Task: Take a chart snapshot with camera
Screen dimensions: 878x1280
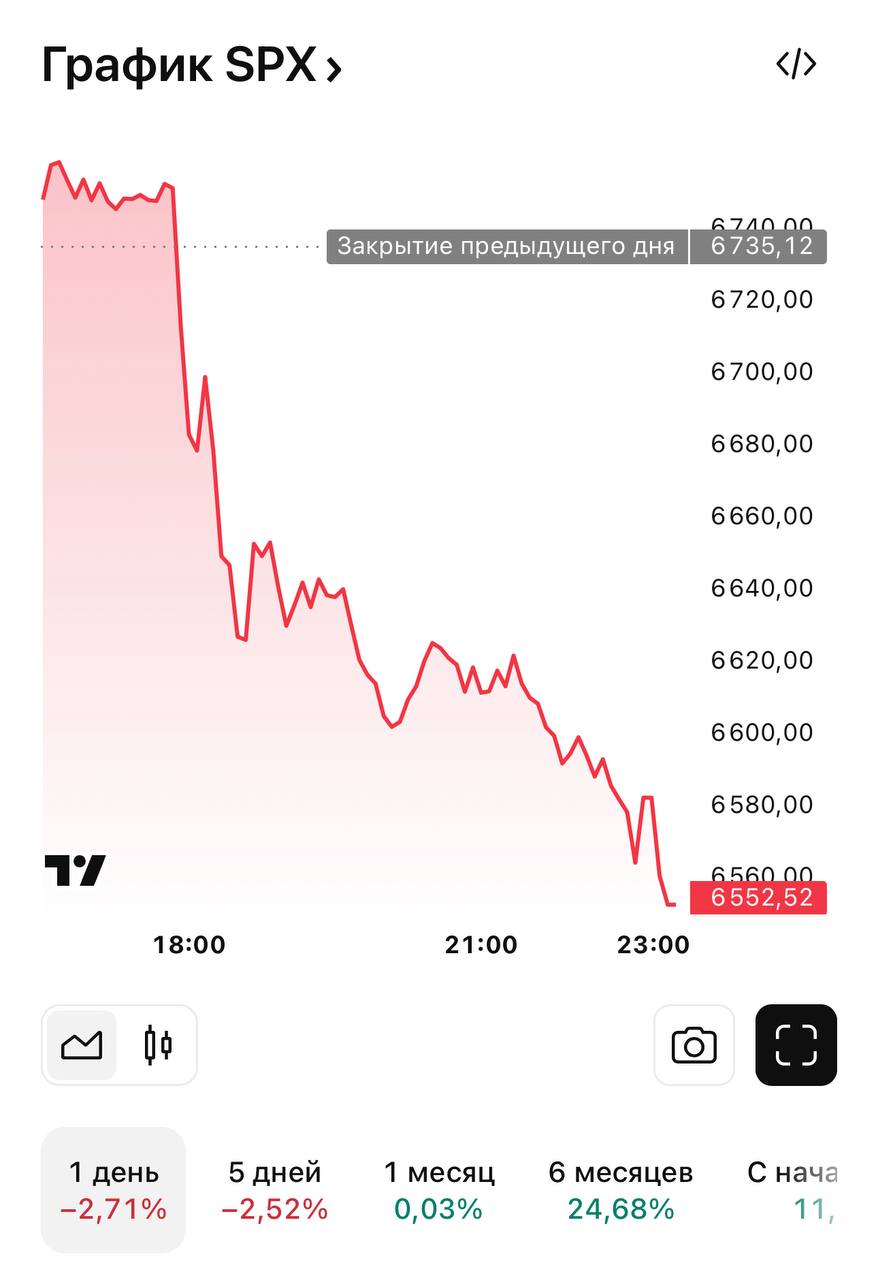Action: [x=694, y=1045]
